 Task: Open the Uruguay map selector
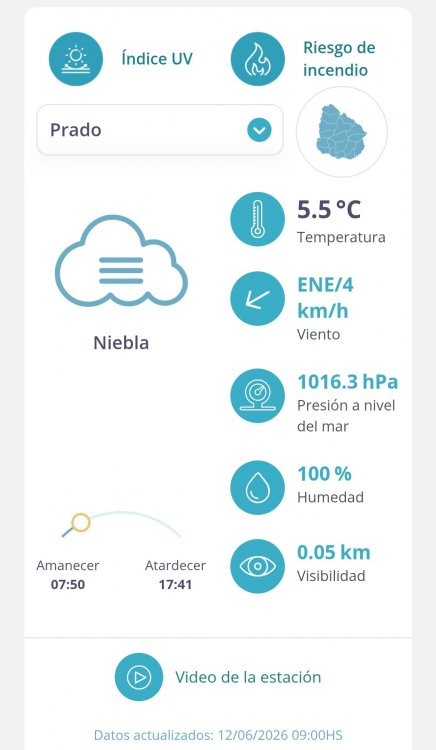(341, 132)
